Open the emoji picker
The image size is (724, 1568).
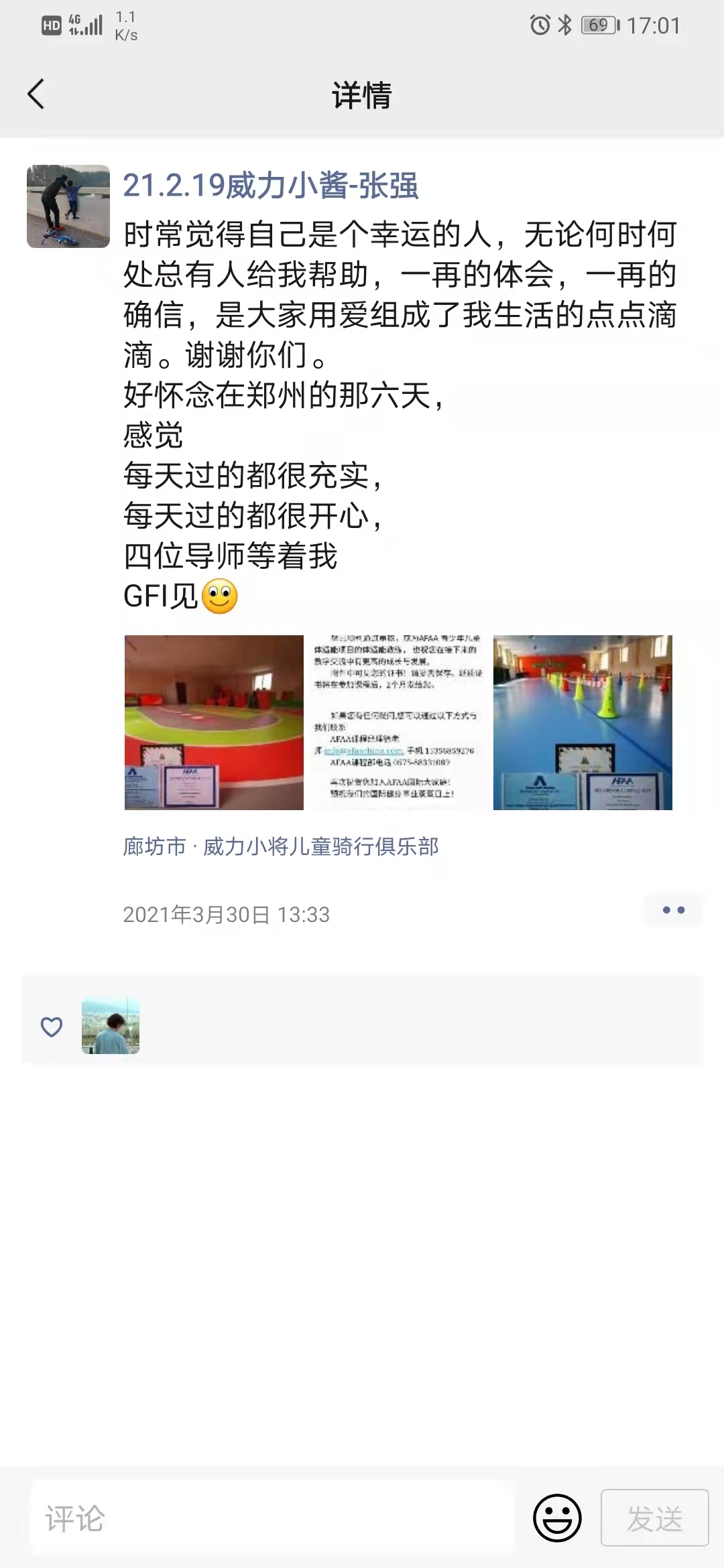pos(557,1518)
